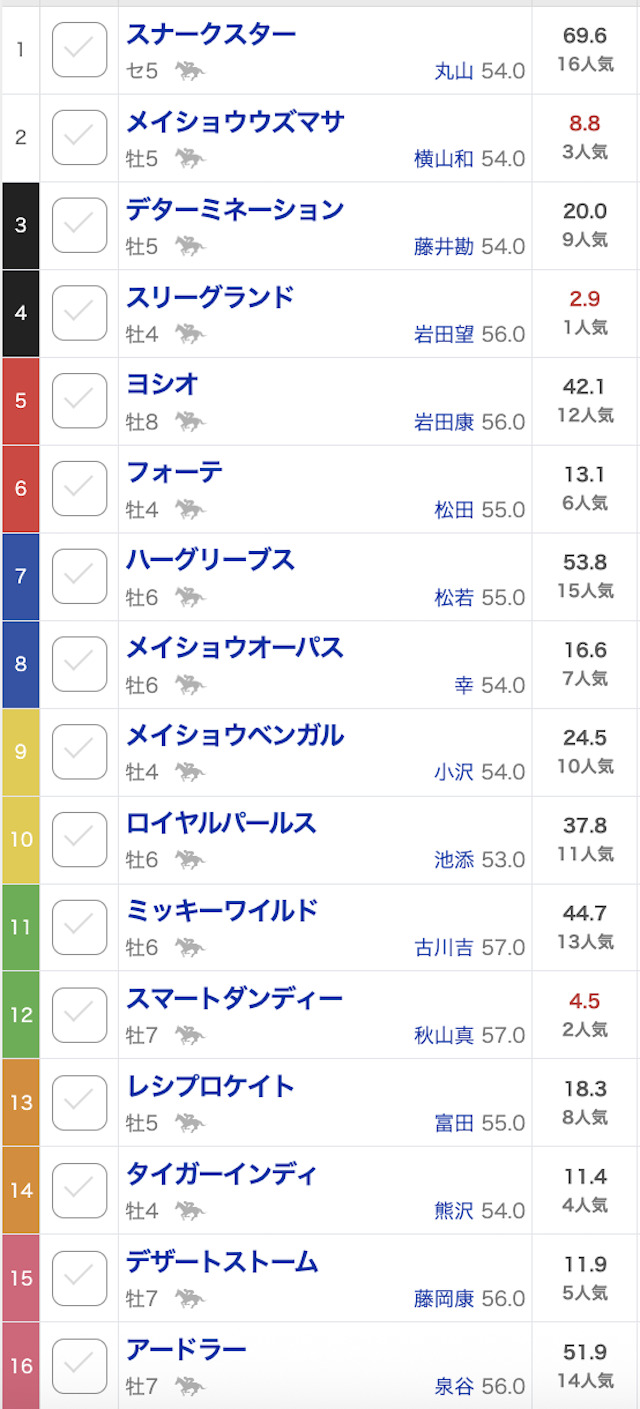Open jockey 丸山 profile link

tap(454, 71)
